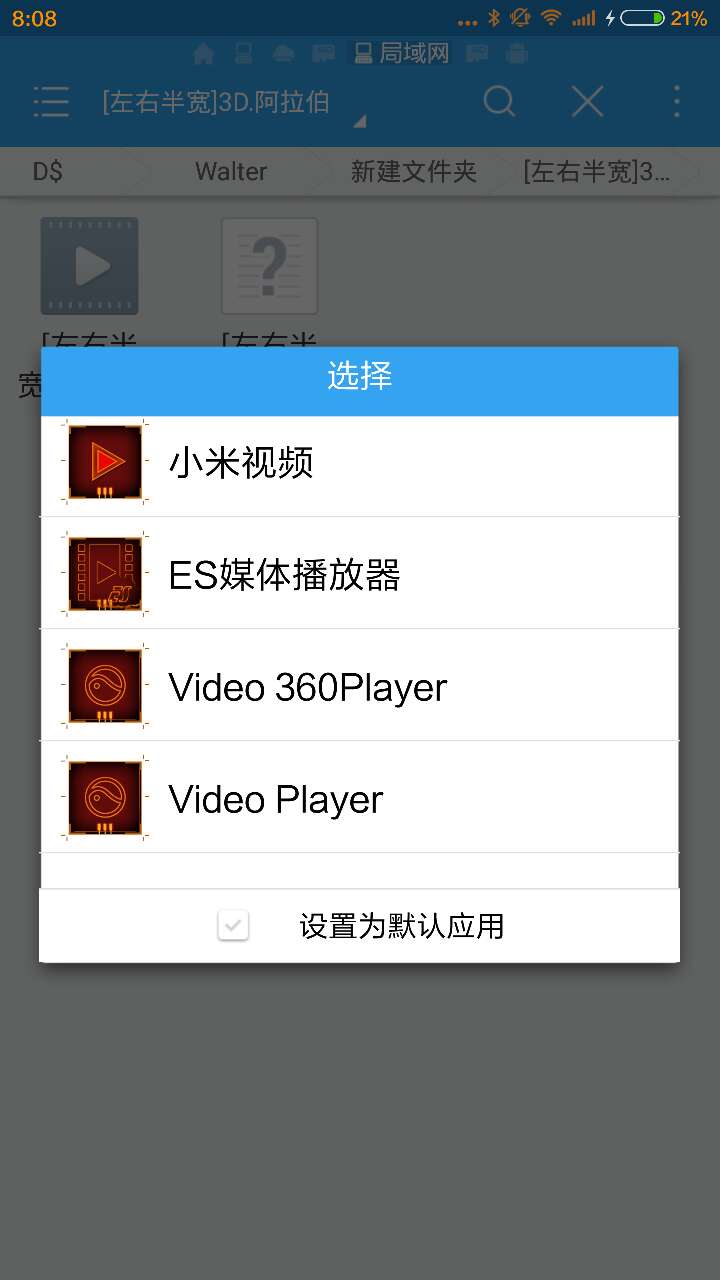Choose ES媒体播放器 to play the file
The width and height of the screenshot is (720, 1280).
(358, 575)
